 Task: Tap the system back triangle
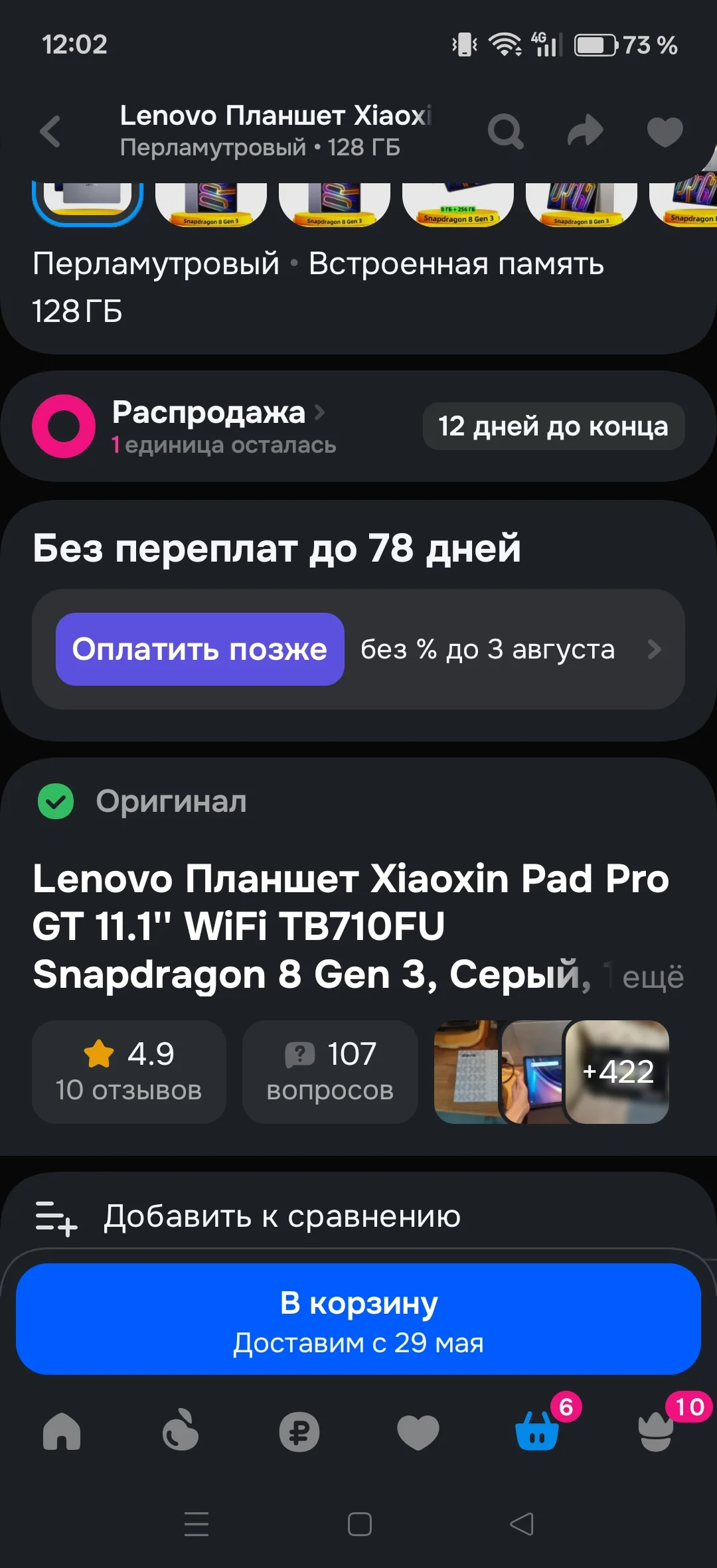pyautogui.click(x=522, y=1524)
